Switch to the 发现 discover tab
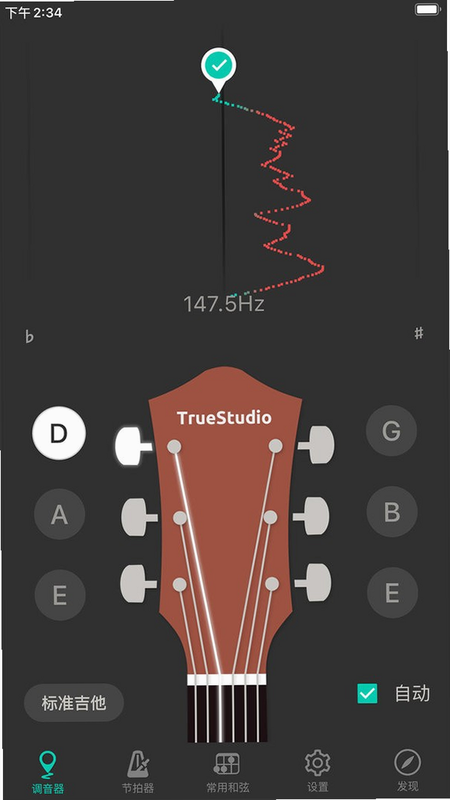 tap(408, 772)
